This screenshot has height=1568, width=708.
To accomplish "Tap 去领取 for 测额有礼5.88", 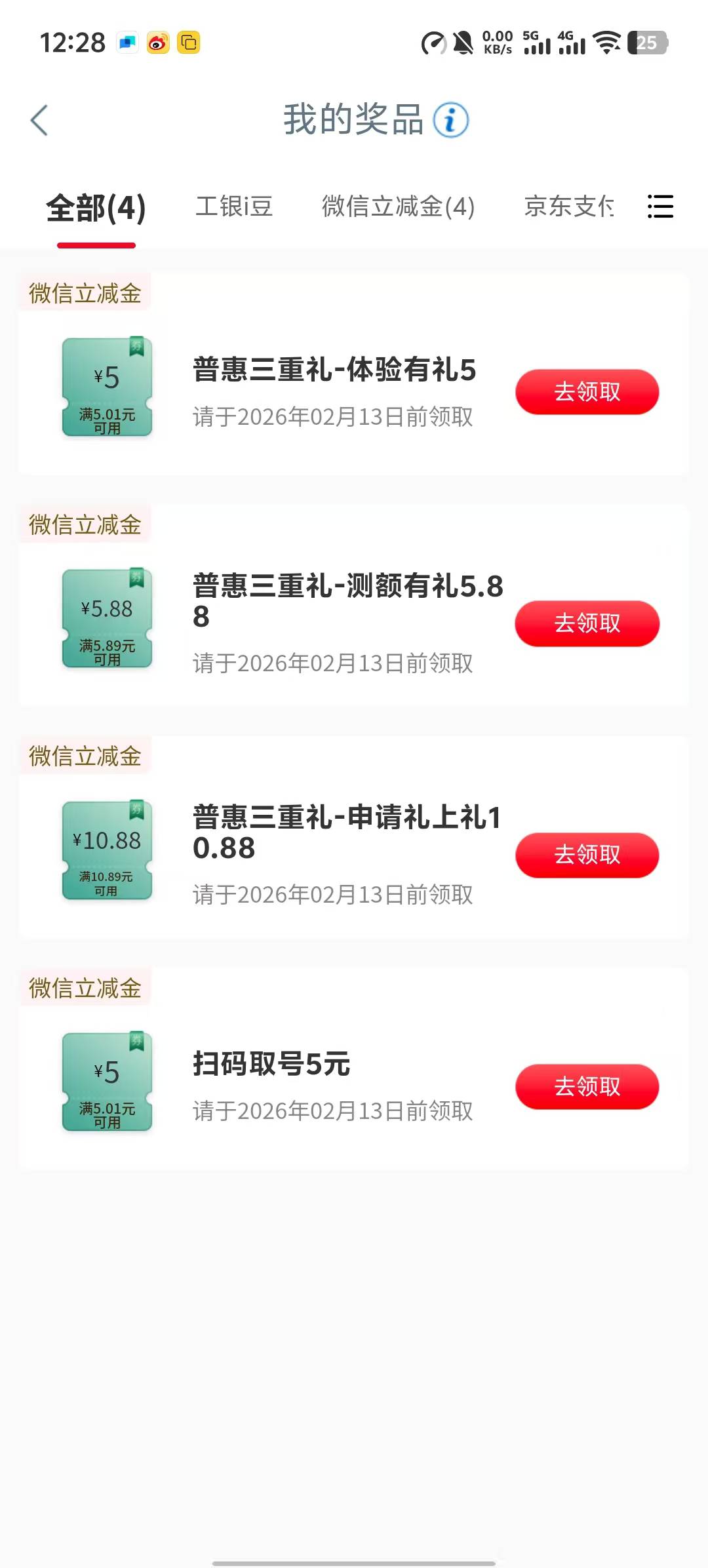I will [x=587, y=623].
